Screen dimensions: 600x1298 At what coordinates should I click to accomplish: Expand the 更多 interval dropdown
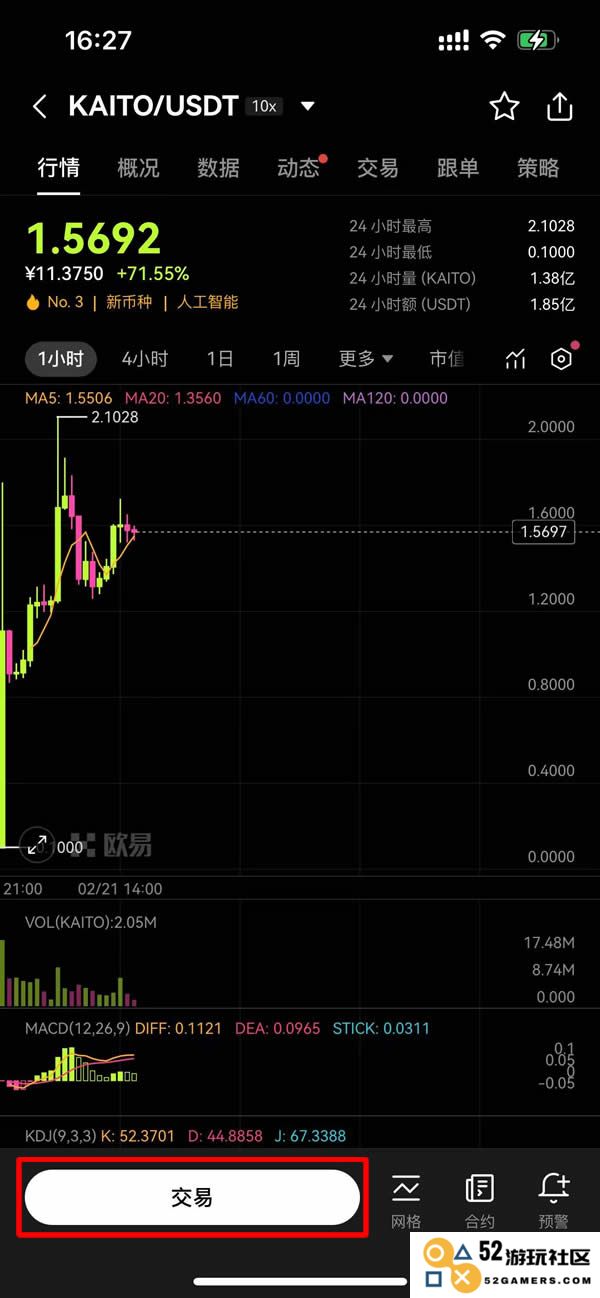point(365,359)
